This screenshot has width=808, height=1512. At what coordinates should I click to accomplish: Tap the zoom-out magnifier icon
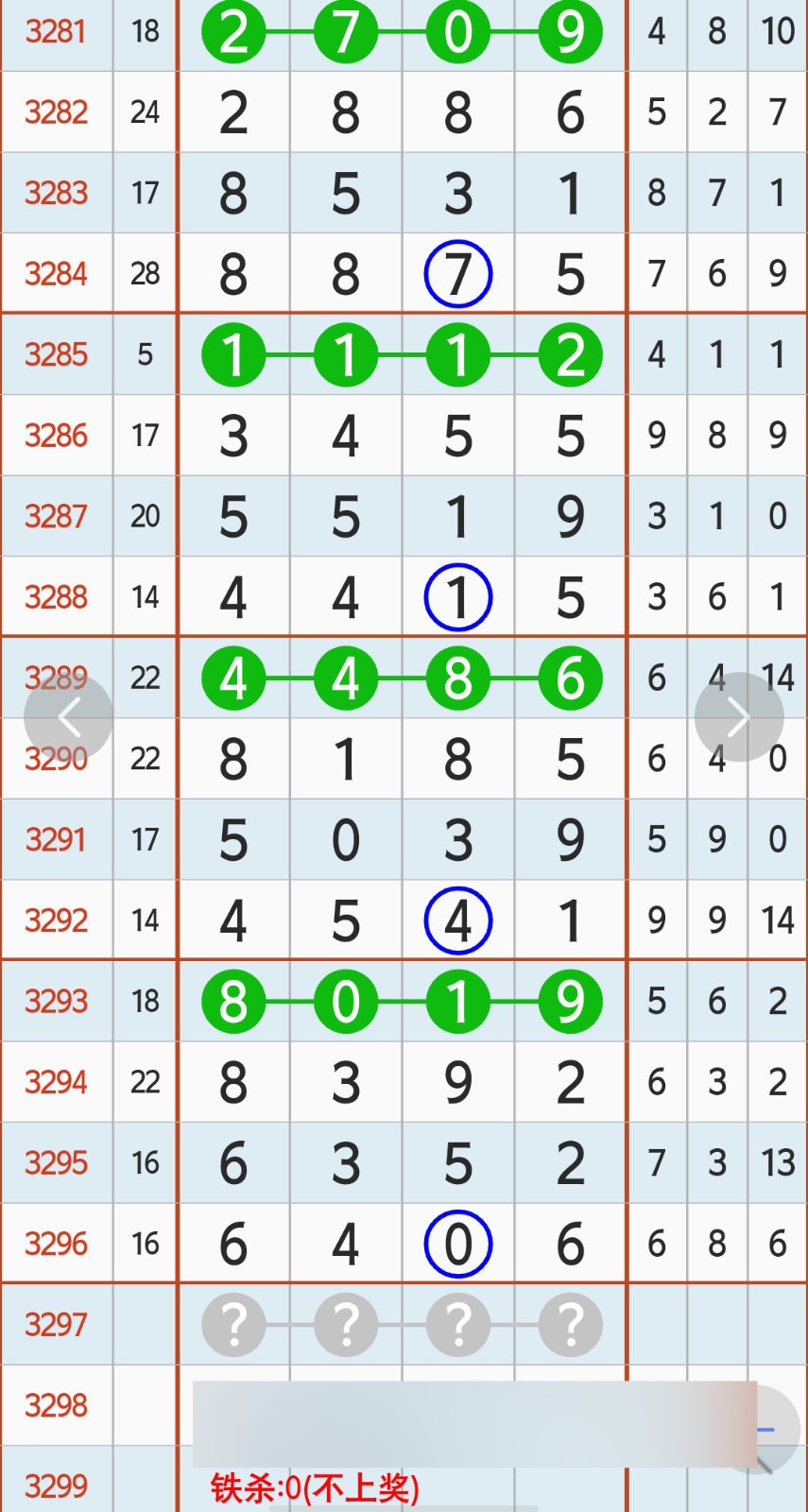(771, 1431)
